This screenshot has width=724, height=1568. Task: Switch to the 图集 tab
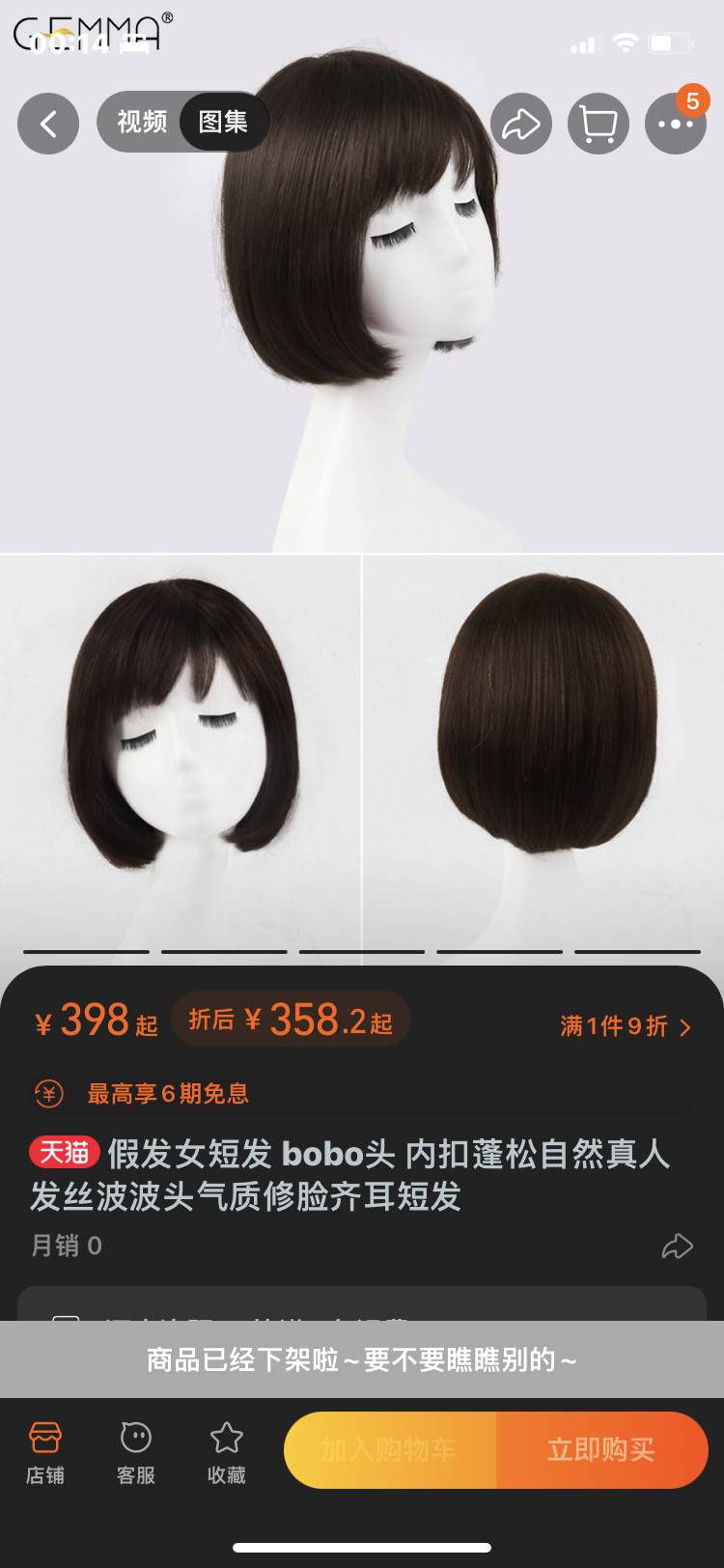[x=223, y=122]
